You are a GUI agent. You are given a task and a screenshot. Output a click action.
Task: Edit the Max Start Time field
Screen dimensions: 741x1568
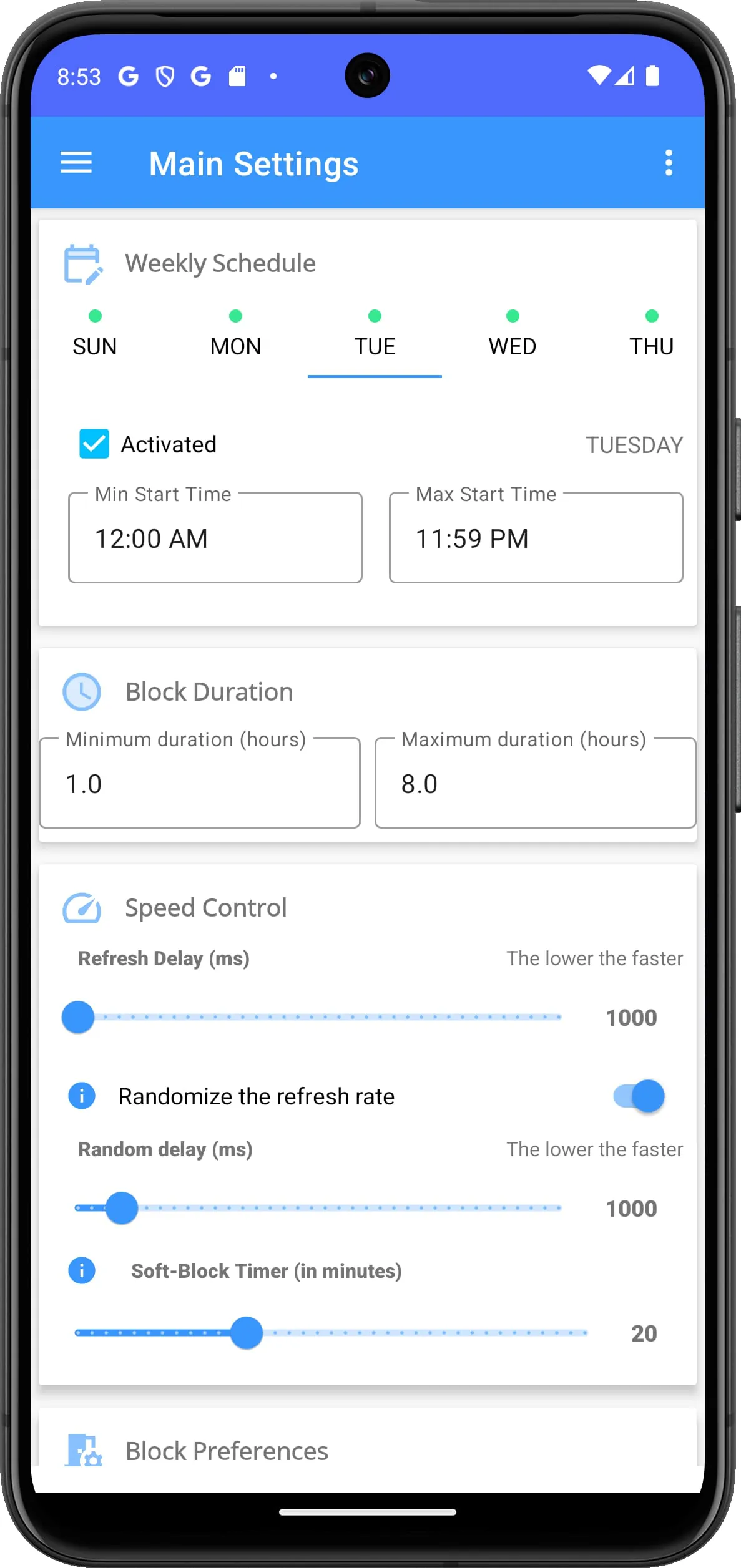pos(536,538)
